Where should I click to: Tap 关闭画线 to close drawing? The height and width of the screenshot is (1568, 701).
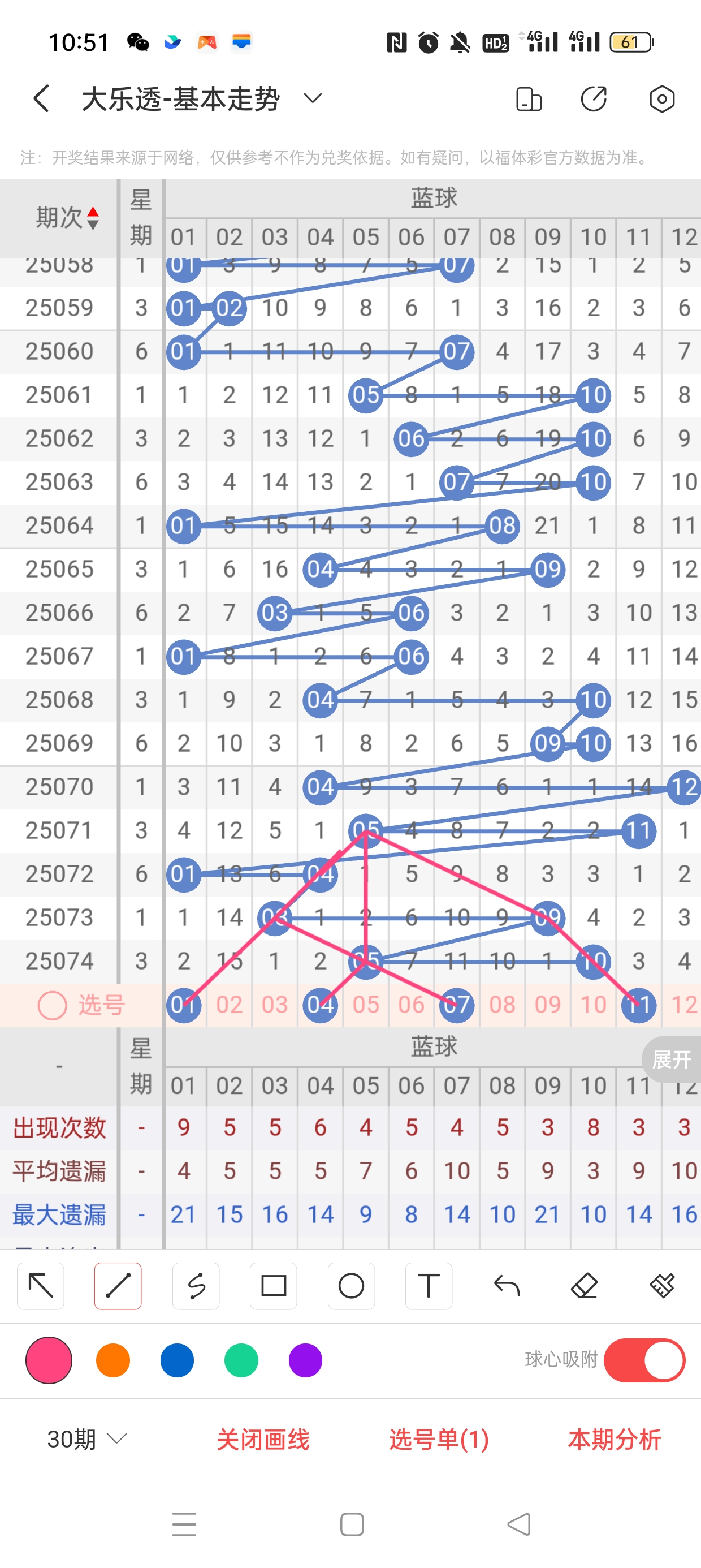[263, 1440]
